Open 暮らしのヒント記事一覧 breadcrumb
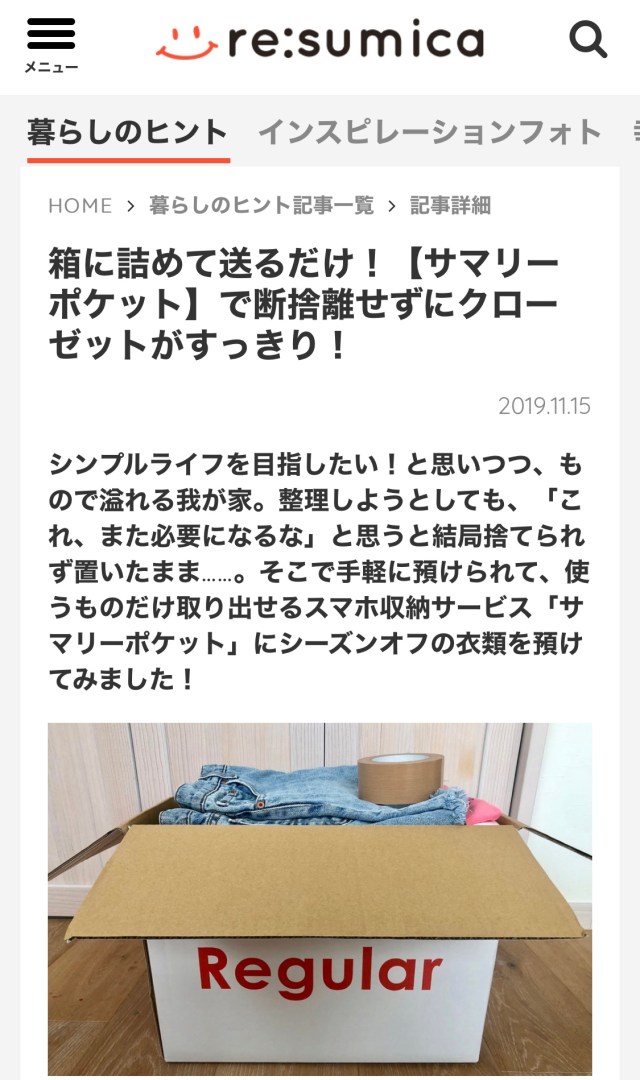Viewport: 640px width, 1080px height. tap(261, 206)
